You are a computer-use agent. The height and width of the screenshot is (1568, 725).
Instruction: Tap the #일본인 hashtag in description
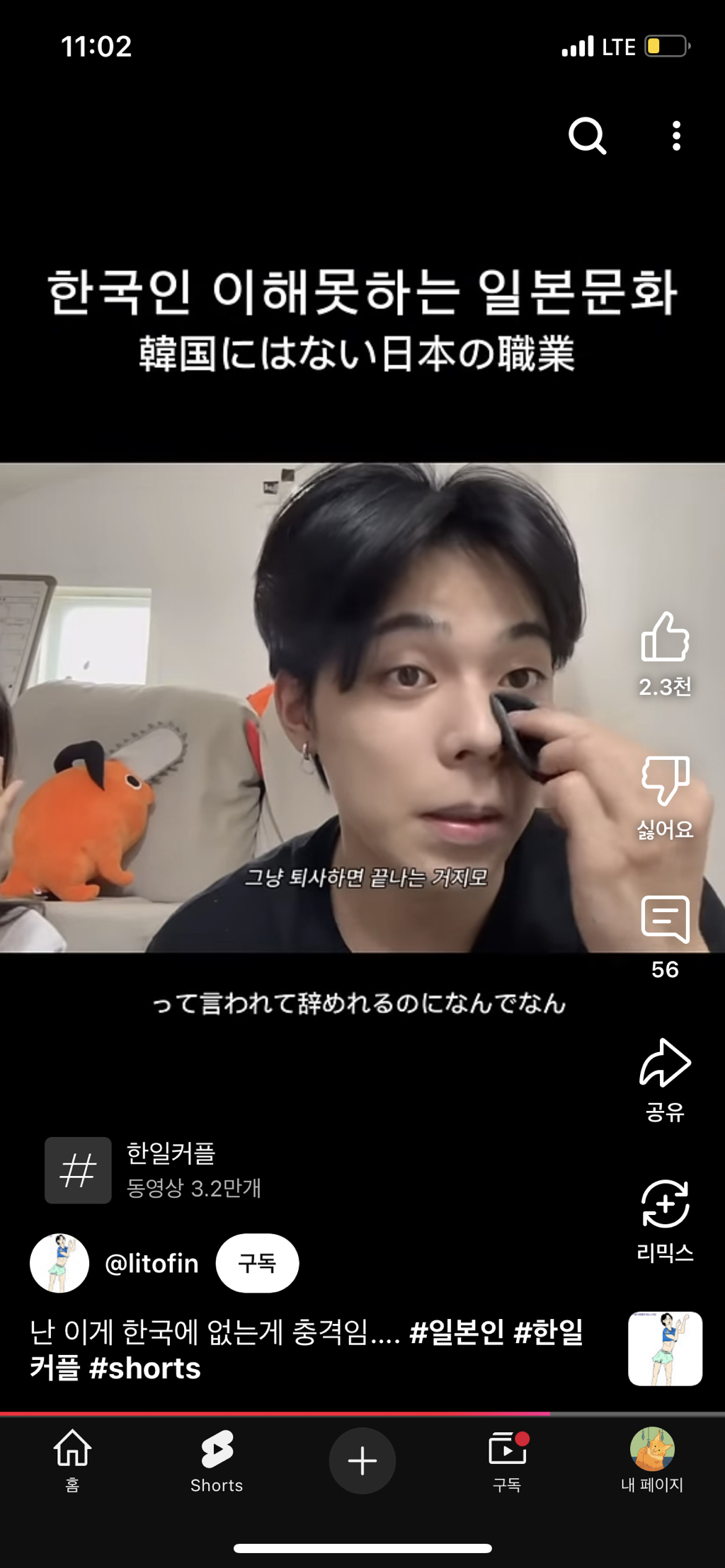(x=457, y=1332)
